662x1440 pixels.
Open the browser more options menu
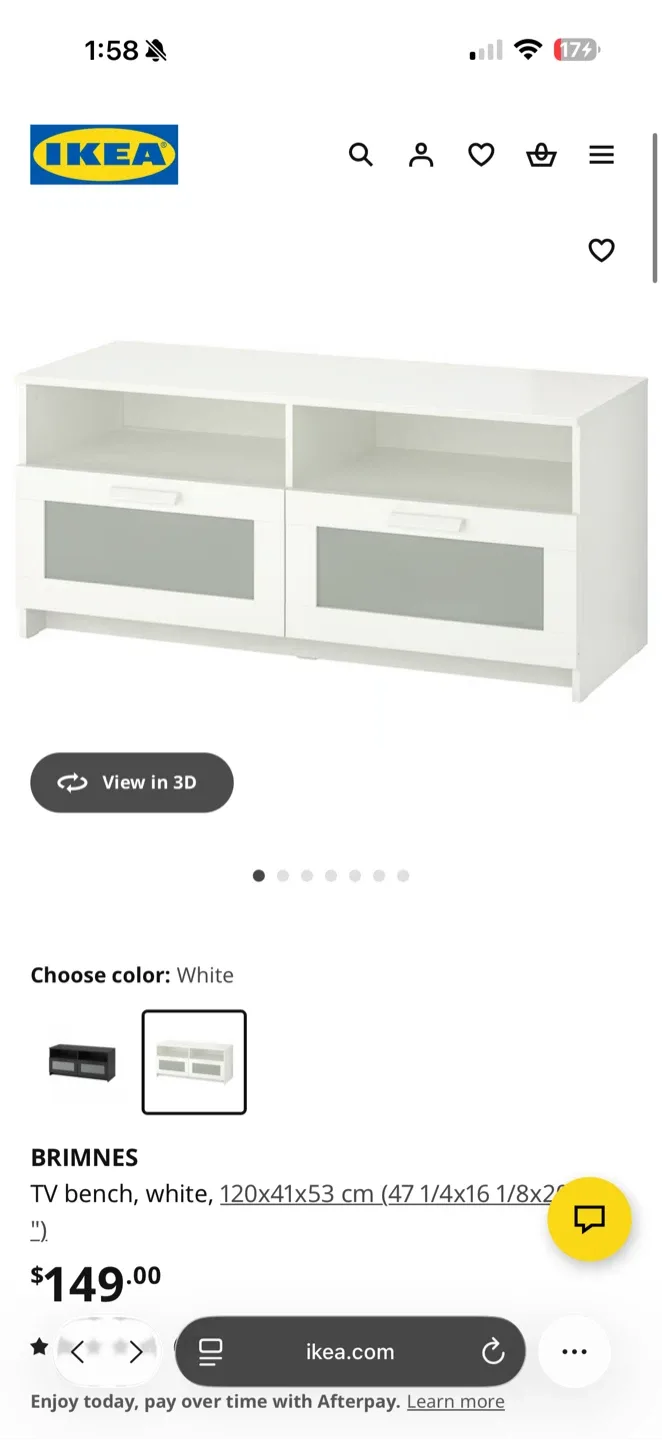pyautogui.click(x=574, y=1352)
